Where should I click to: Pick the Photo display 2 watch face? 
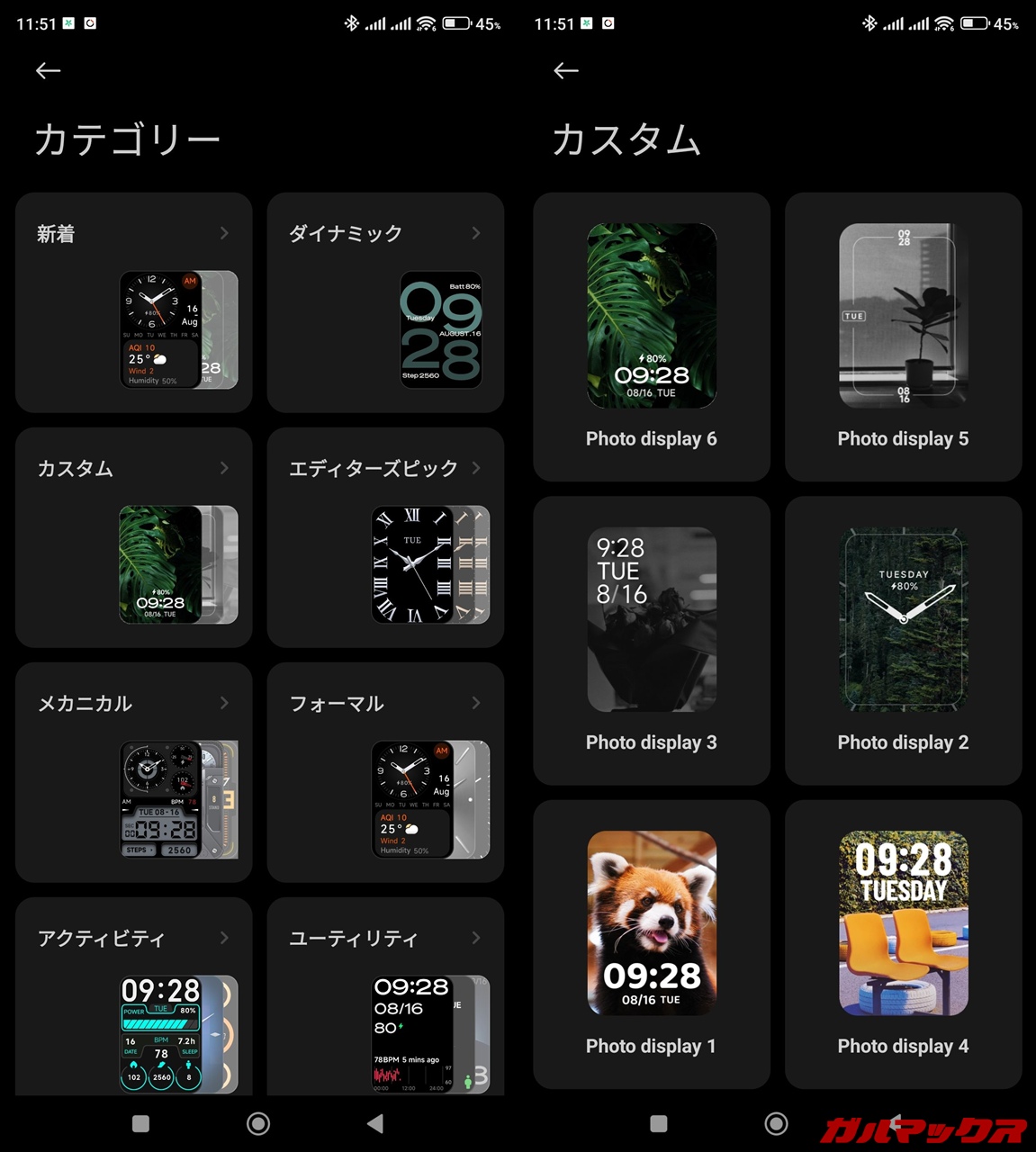[x=904, y=640]
